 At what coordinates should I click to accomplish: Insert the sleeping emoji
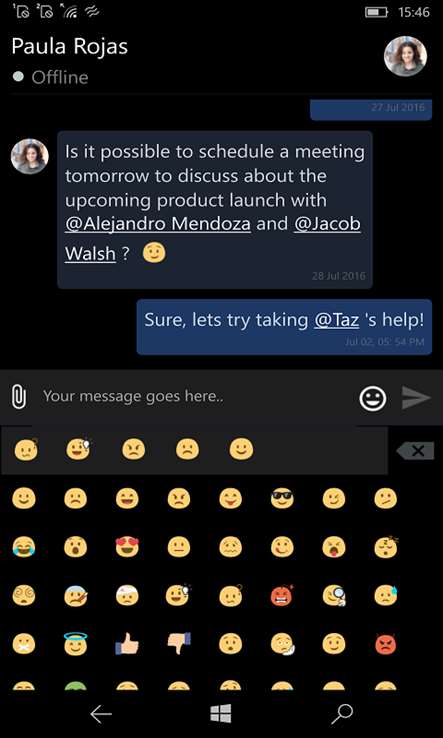click(386, 547)
